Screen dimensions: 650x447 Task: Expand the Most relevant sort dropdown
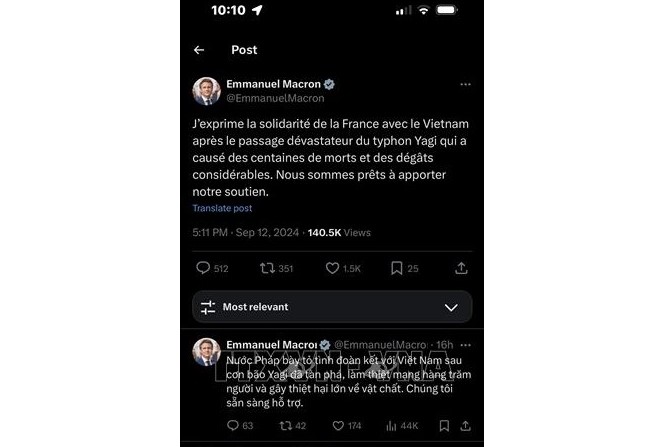pos(451,307)
